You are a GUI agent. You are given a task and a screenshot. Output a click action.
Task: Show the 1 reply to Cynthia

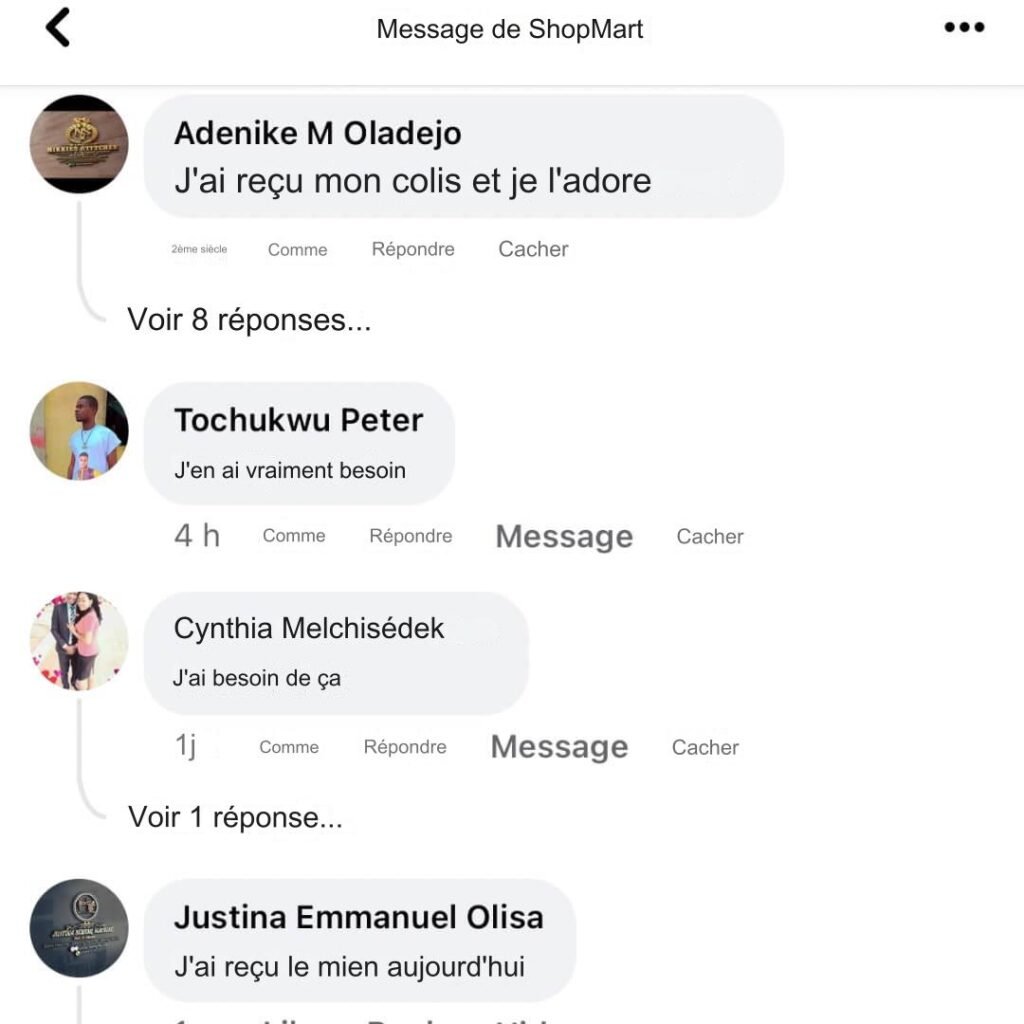[235, 817]
